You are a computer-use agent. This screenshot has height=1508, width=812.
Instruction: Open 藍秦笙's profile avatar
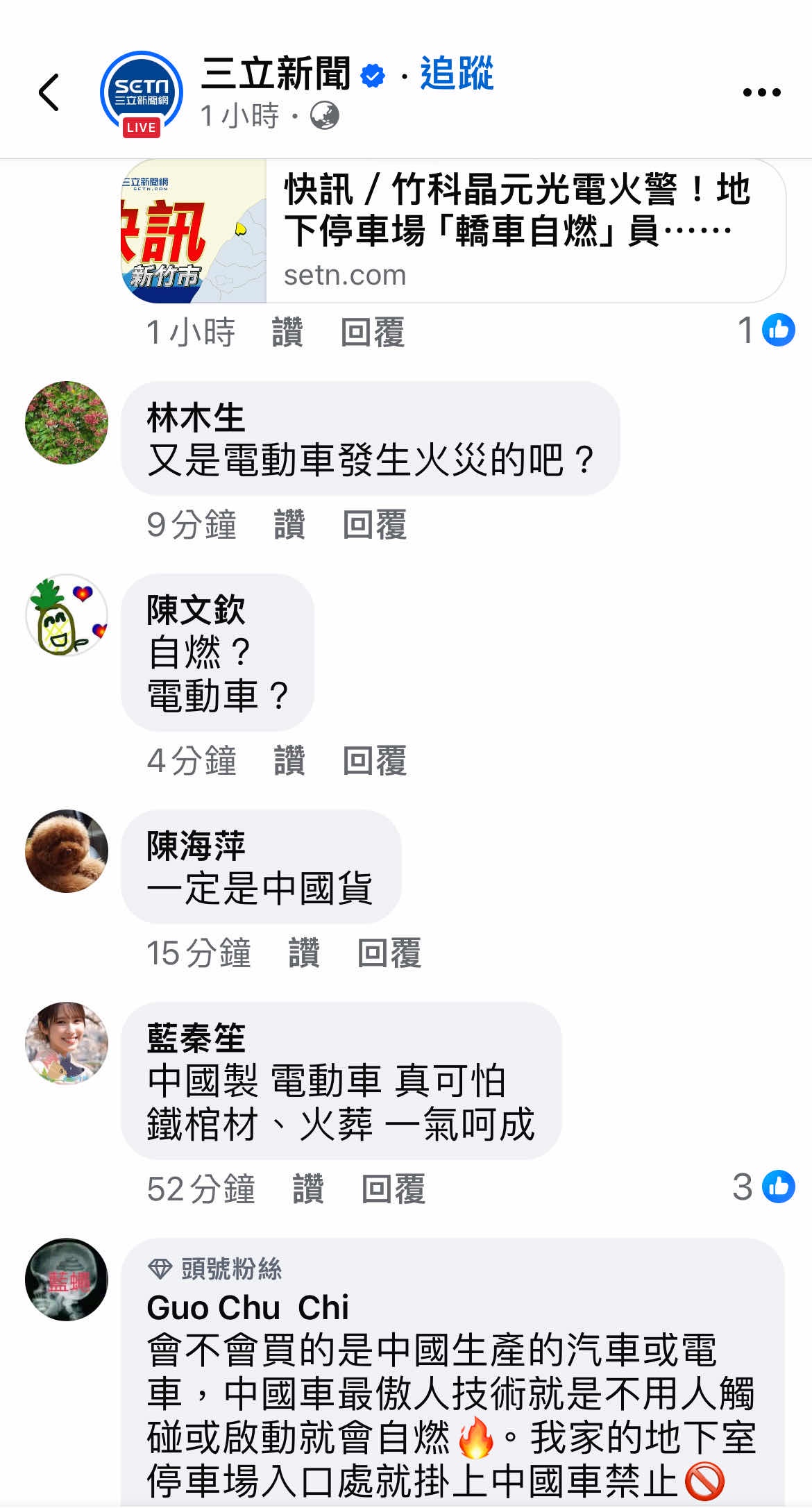coord(67,1044)
